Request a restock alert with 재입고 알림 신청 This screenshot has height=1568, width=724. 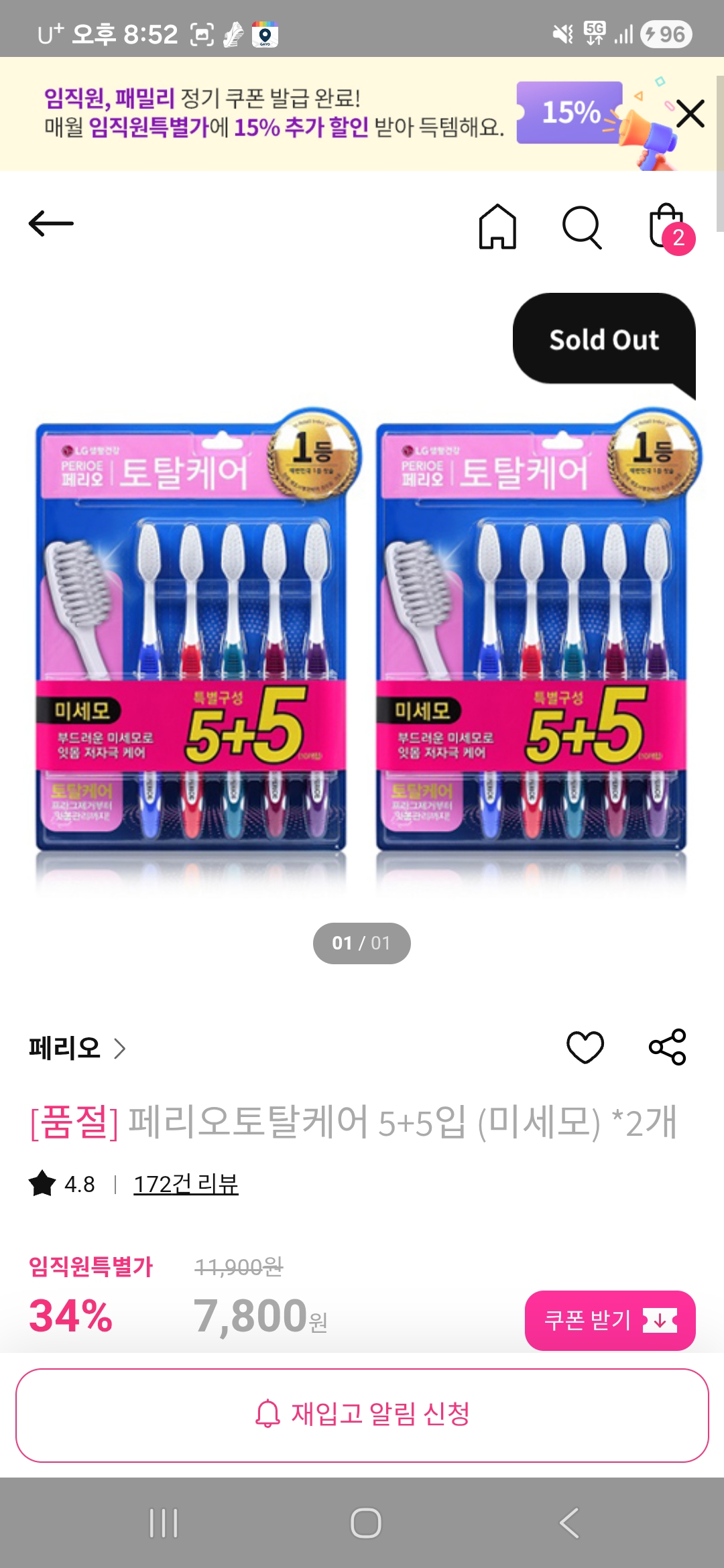[362, 1415]
